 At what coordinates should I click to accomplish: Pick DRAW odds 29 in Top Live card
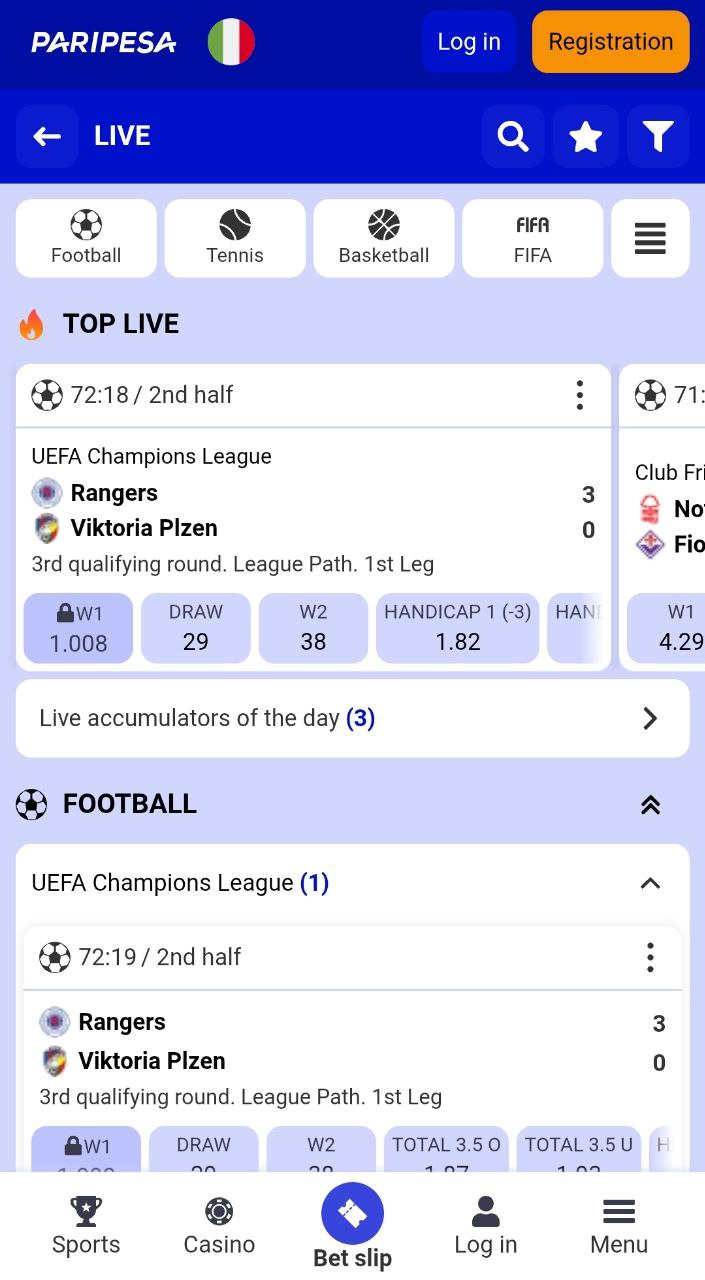pos(196,628)
